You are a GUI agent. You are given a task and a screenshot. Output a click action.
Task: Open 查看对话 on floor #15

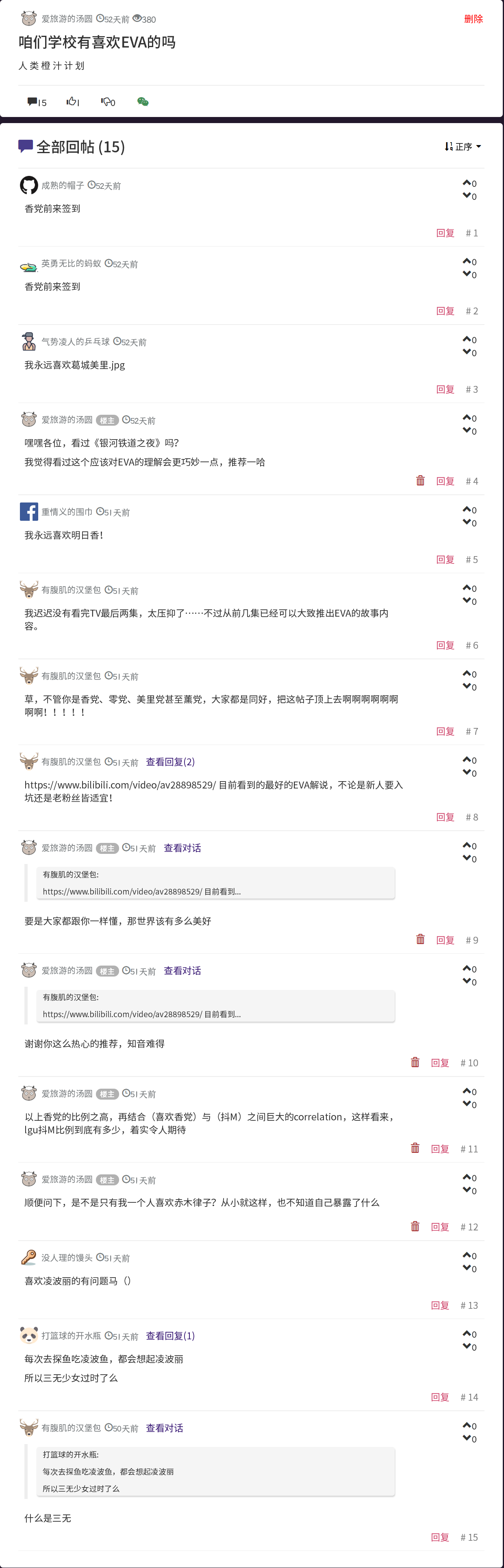(164, 1428)
